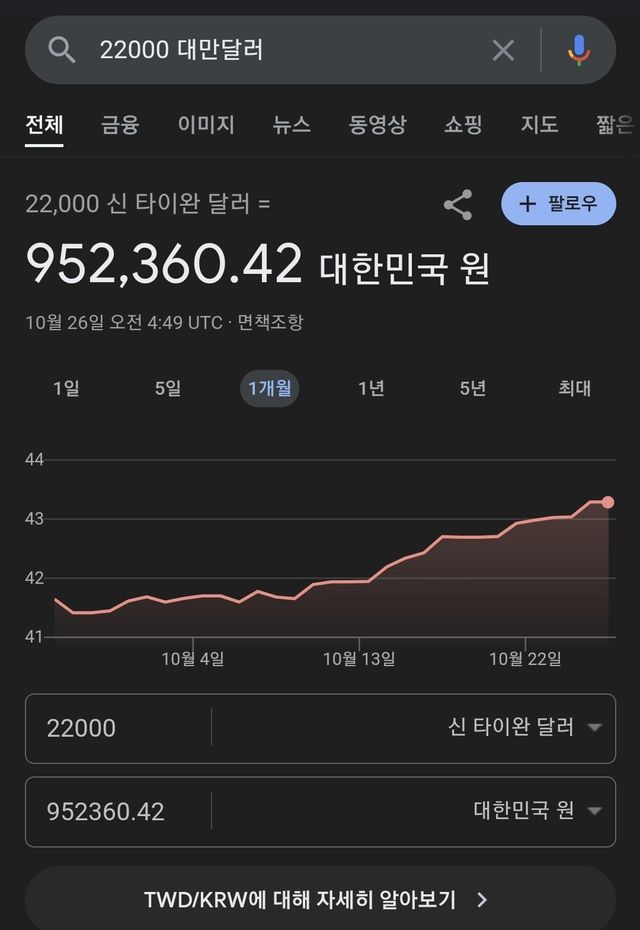Select the 5년 chart range
This screenshot has height=930, width=640.
click(x=473, y=388)
